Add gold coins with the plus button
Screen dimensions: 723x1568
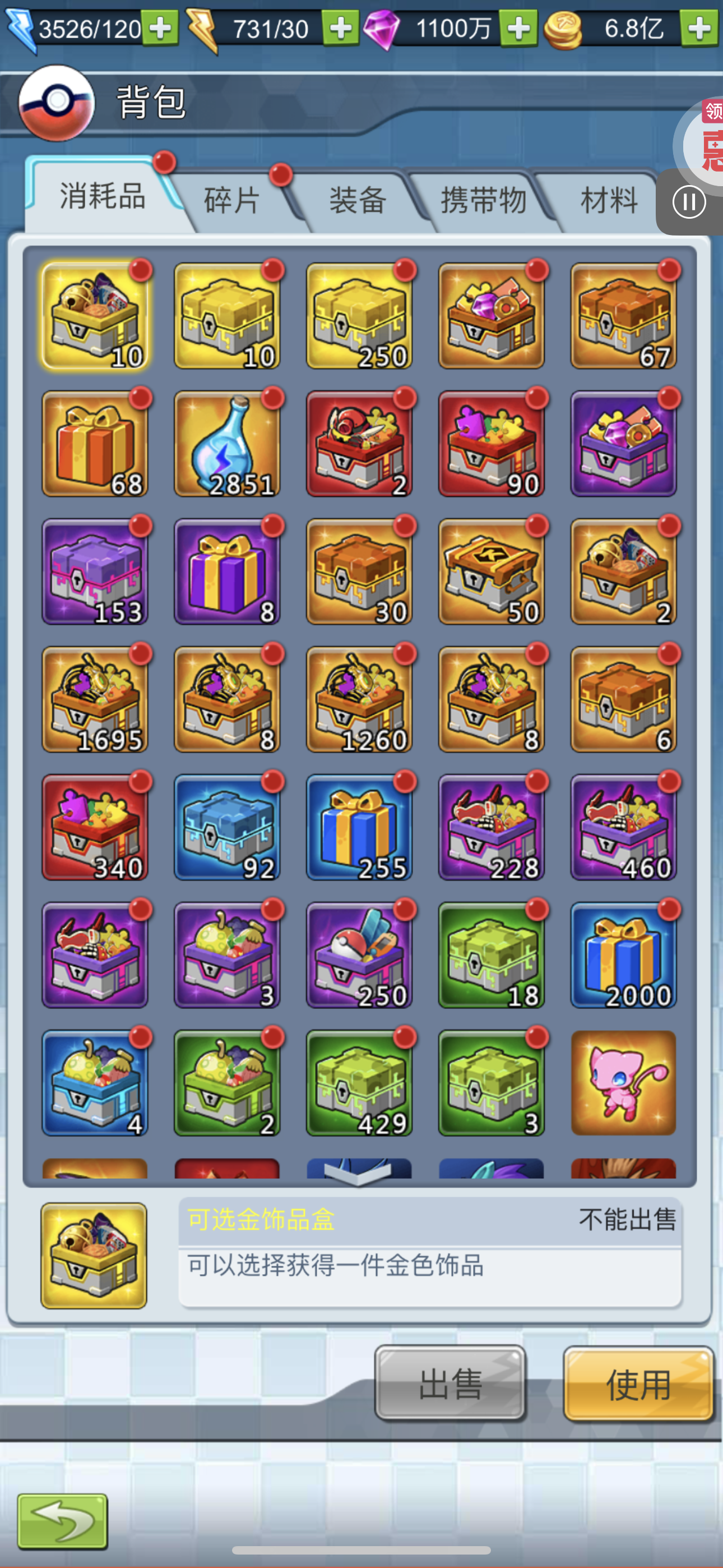(x=699, y=28)
